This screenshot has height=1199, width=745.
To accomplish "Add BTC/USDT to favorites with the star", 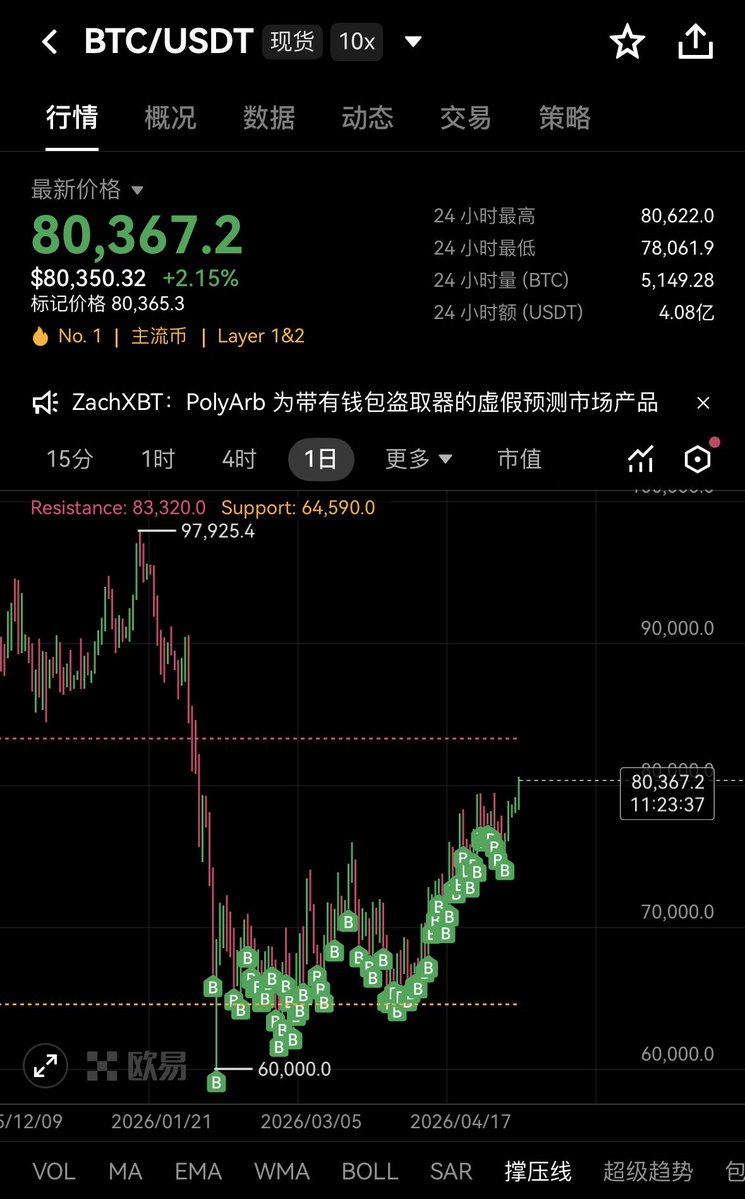I will click(x=627, y=41).
